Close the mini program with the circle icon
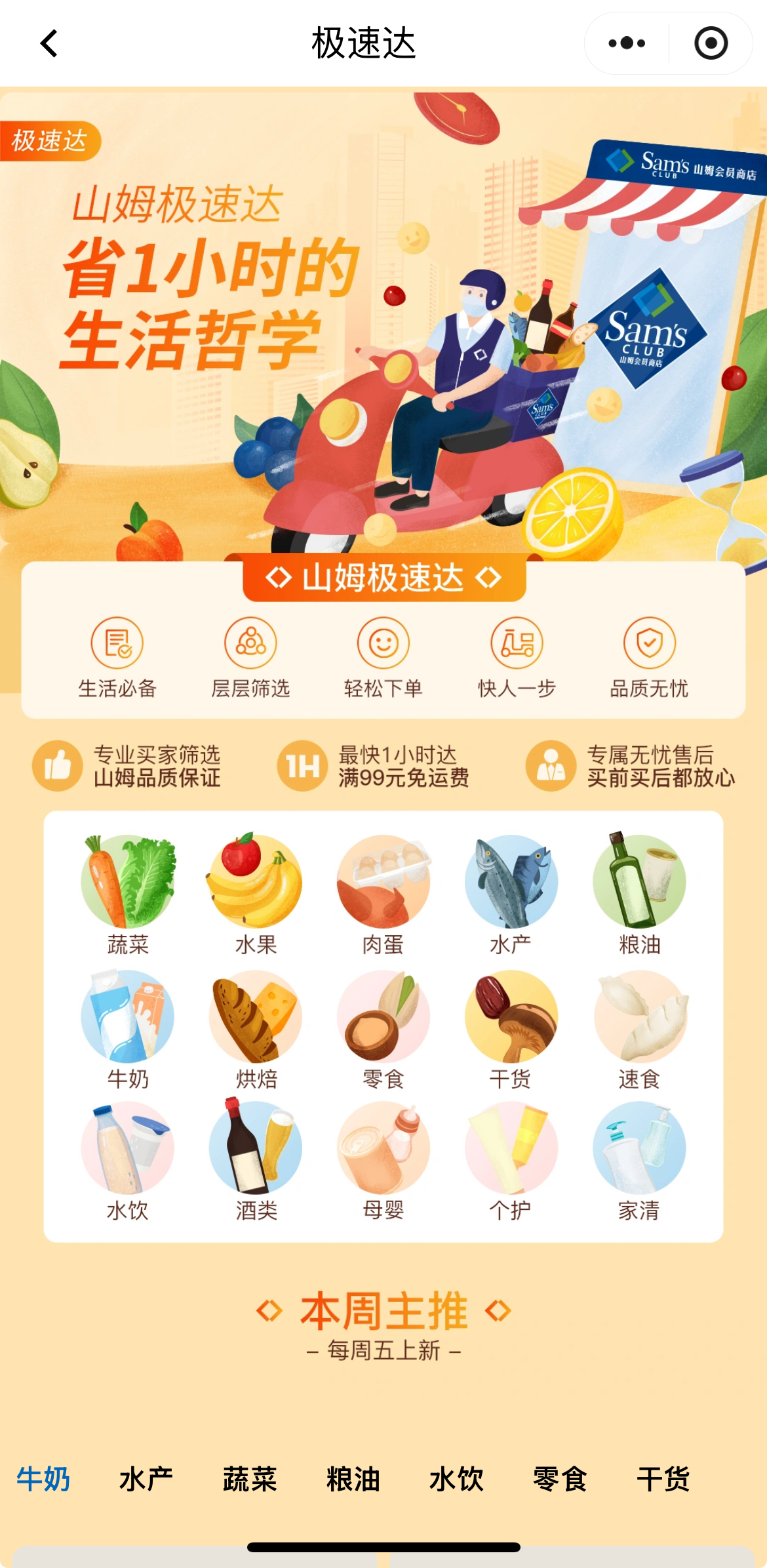The height and width of the screenshot is (1568, 767). tap(711, 43)
